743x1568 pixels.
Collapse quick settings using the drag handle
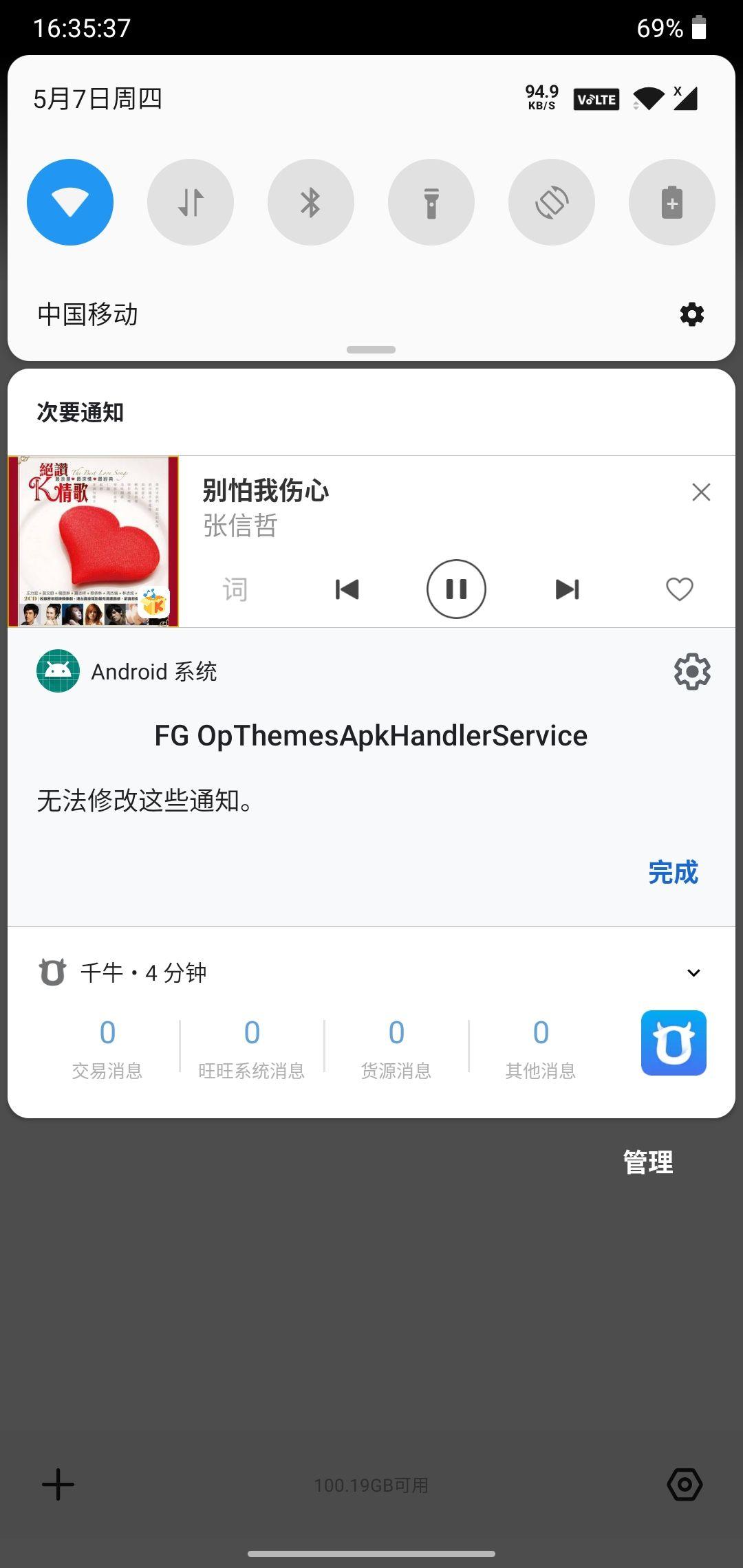[x=371, y=349]
